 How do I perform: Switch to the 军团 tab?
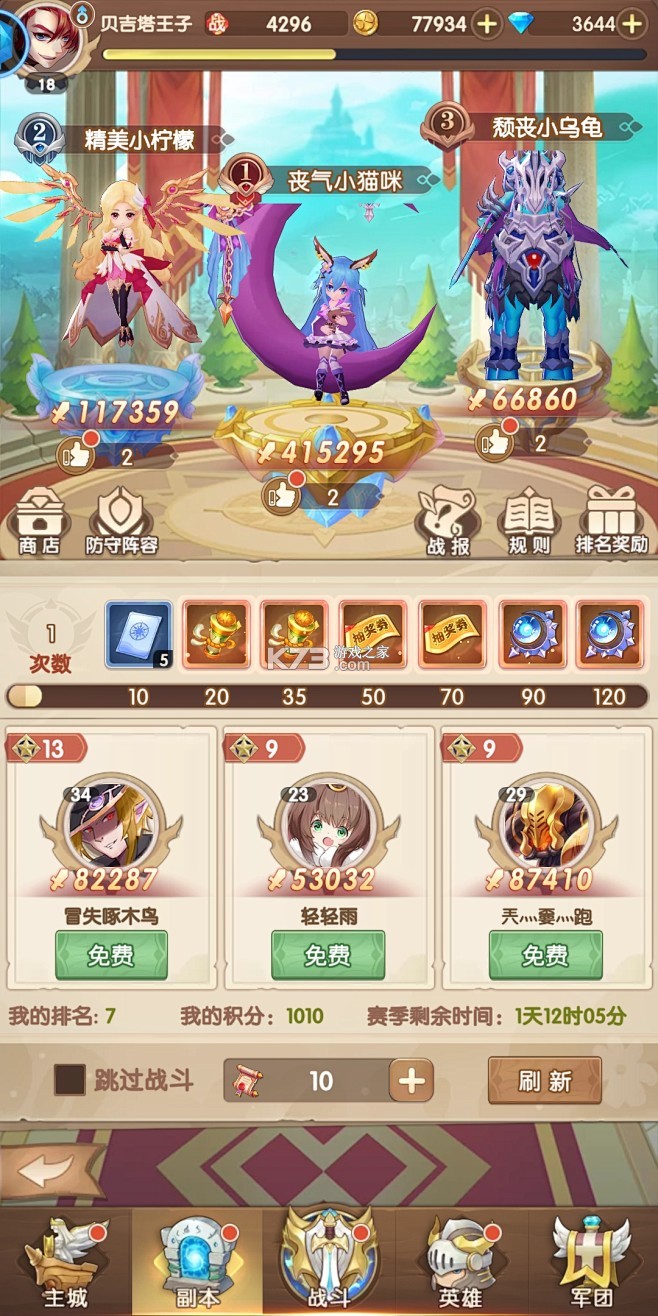[591, 1262]
